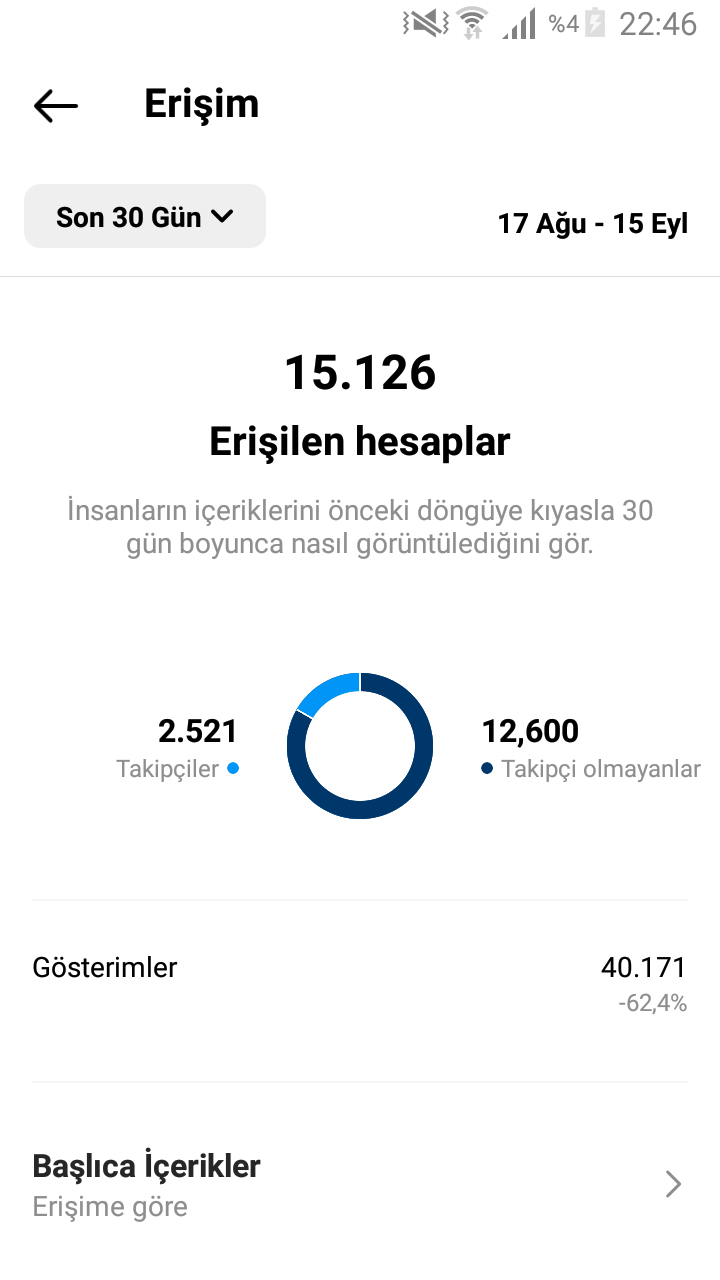
Task: Open the Son 30 Gün period dropdown
Action: [145, 216]
